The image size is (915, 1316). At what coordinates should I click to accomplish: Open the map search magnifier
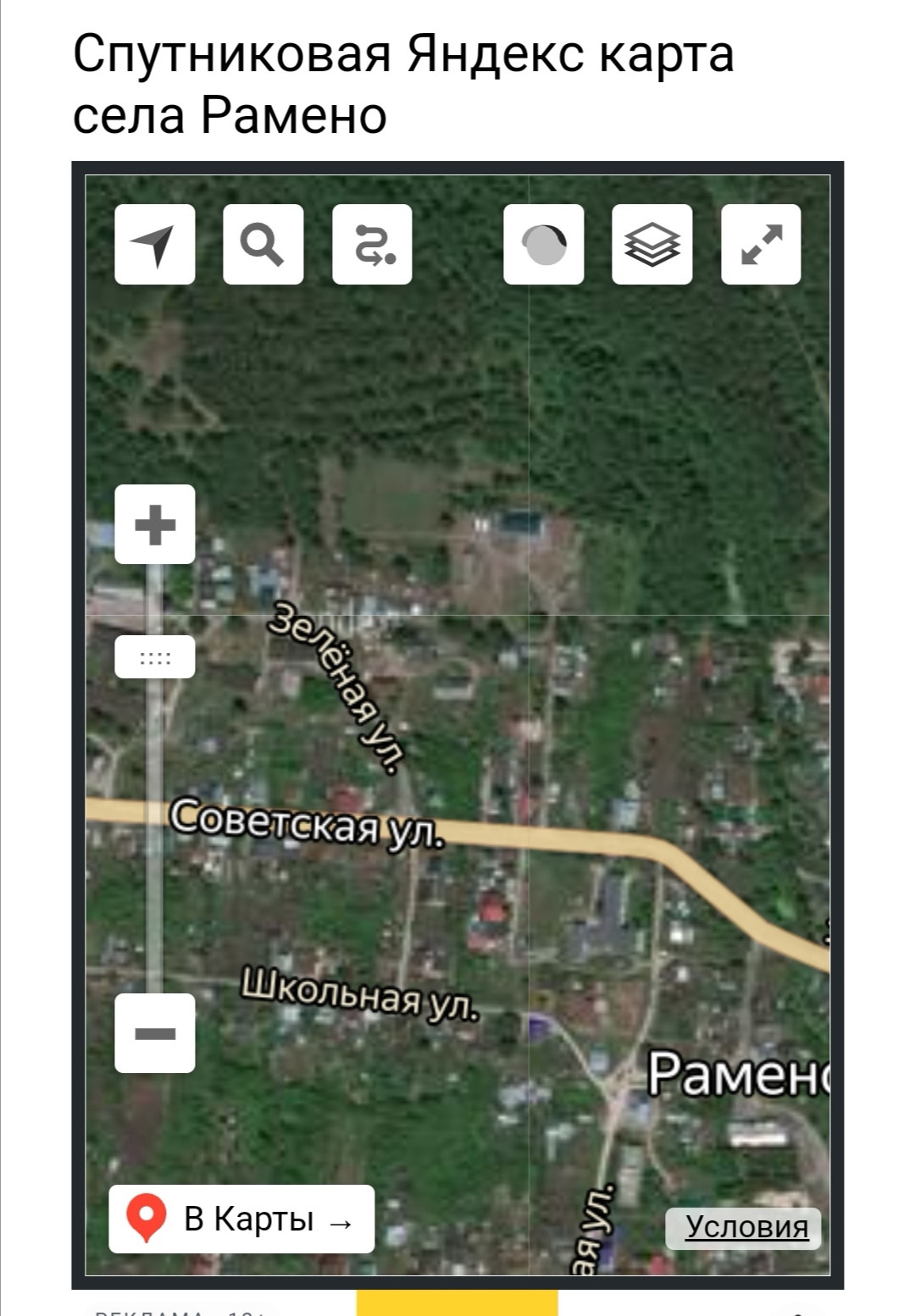point(263,244)
